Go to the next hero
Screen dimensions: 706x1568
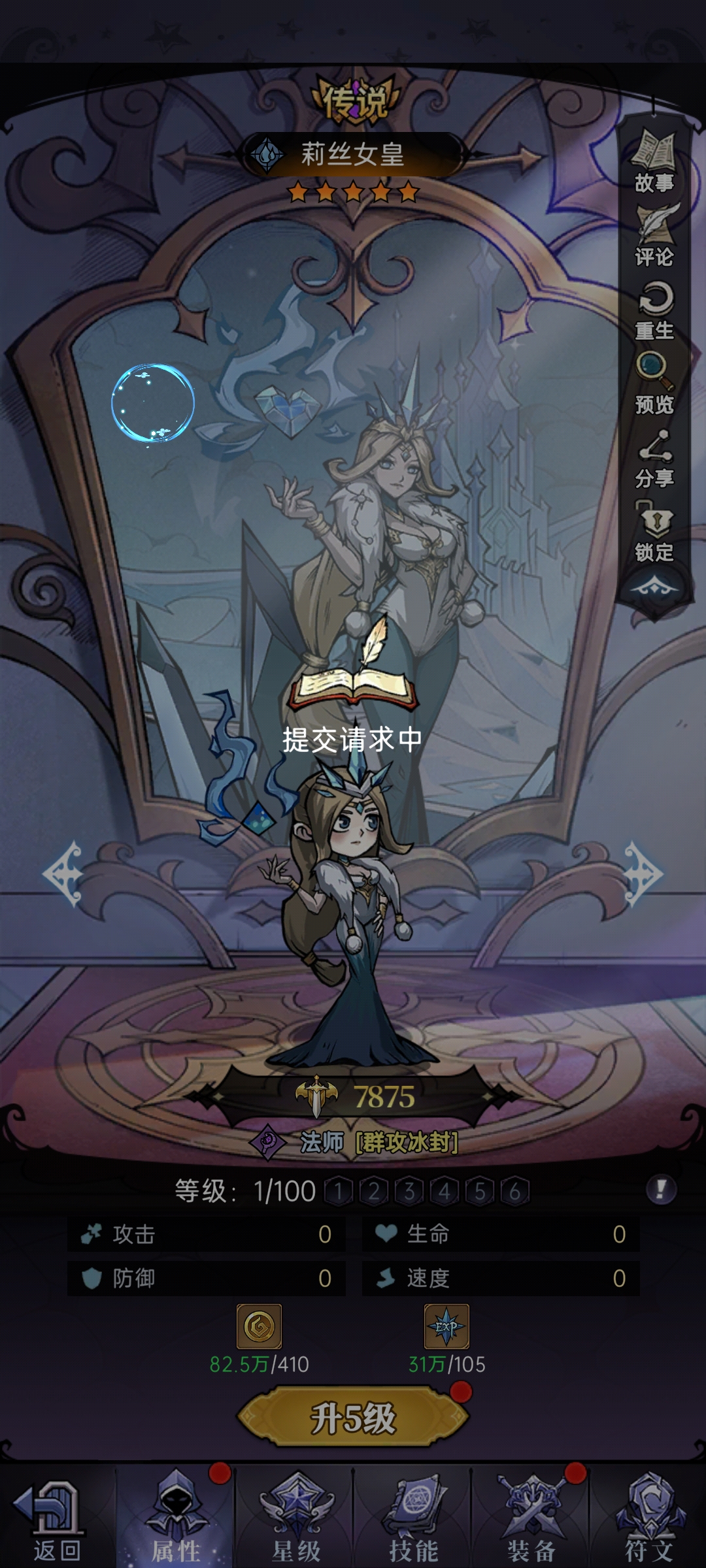coord(643,874)
